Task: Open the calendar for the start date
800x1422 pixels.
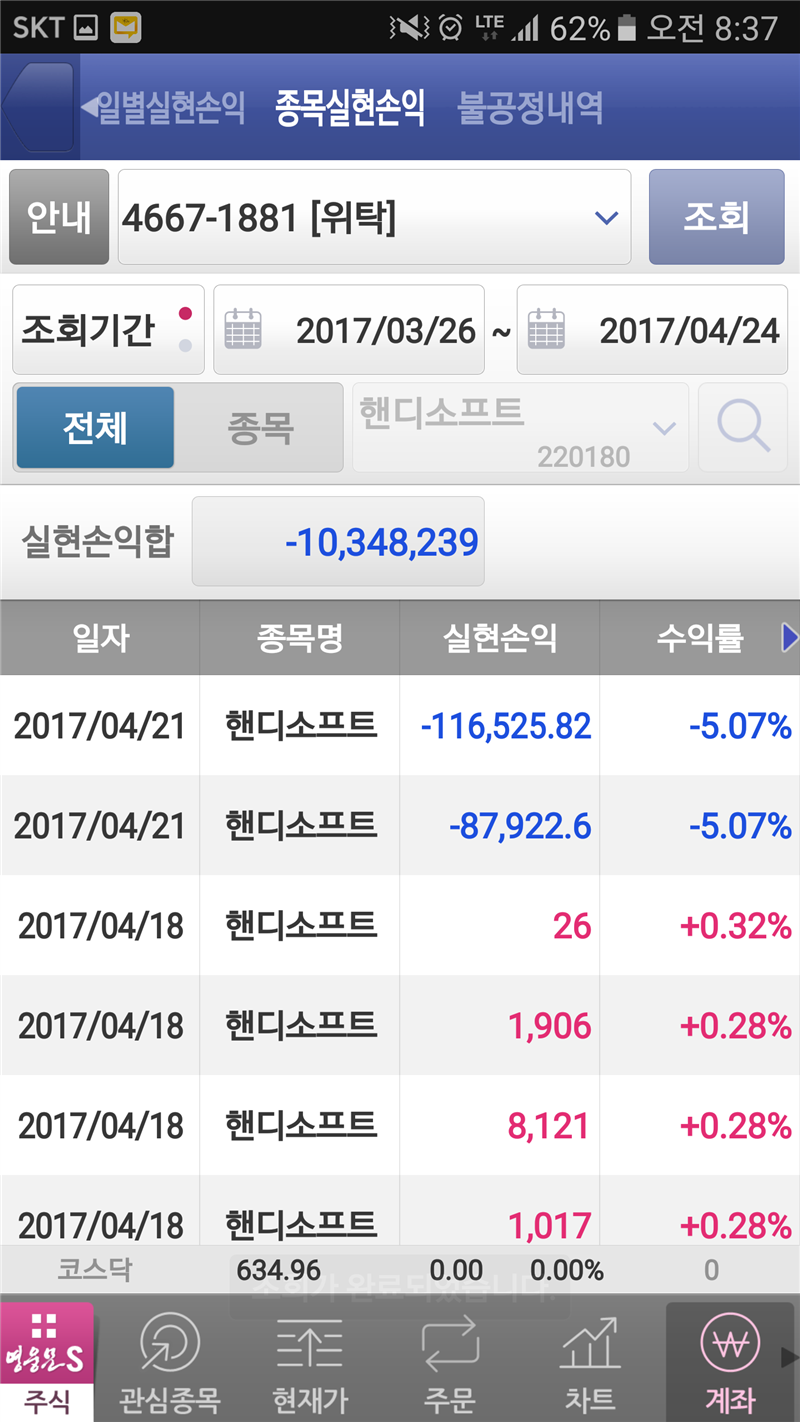Action: click(244, 330)
